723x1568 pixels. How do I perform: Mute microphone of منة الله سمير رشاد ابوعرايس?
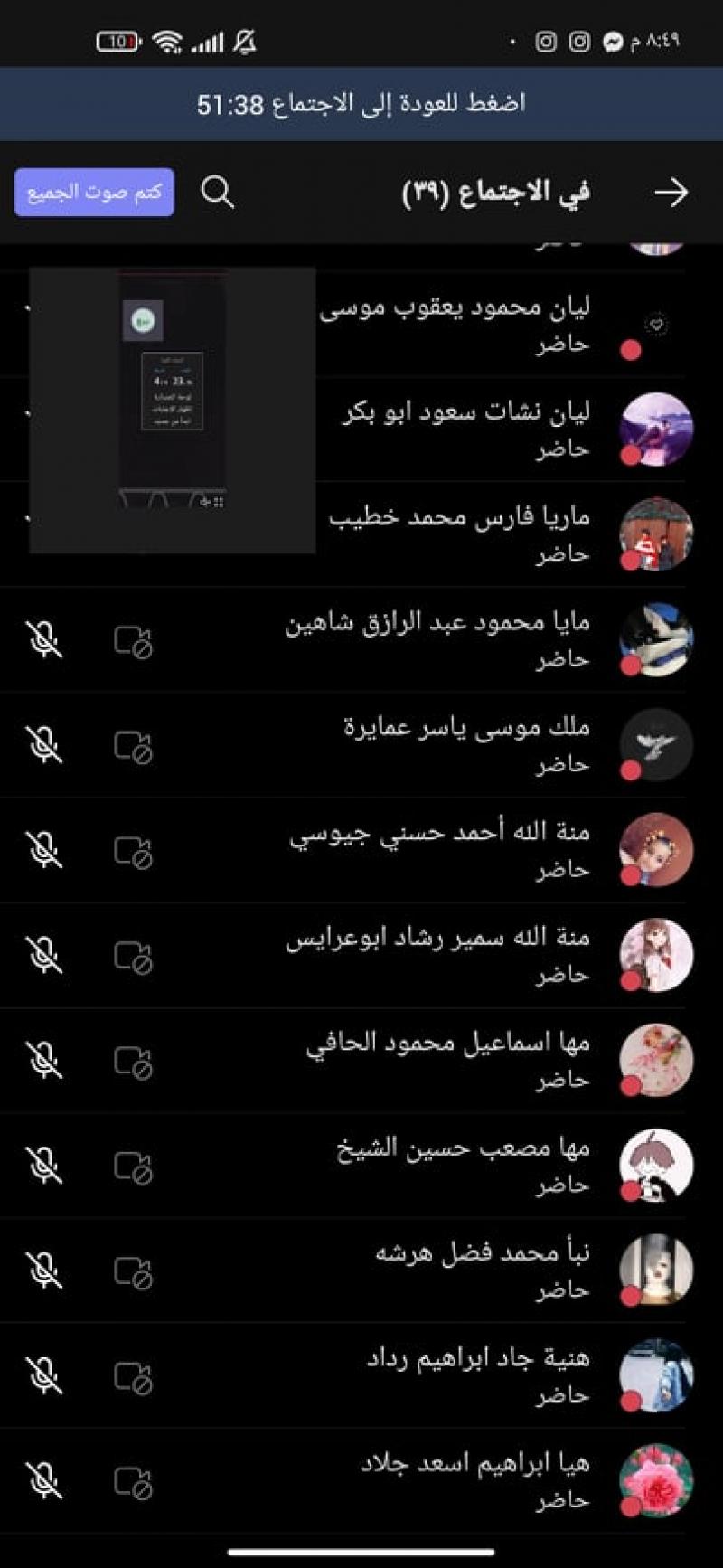(44, 956)
